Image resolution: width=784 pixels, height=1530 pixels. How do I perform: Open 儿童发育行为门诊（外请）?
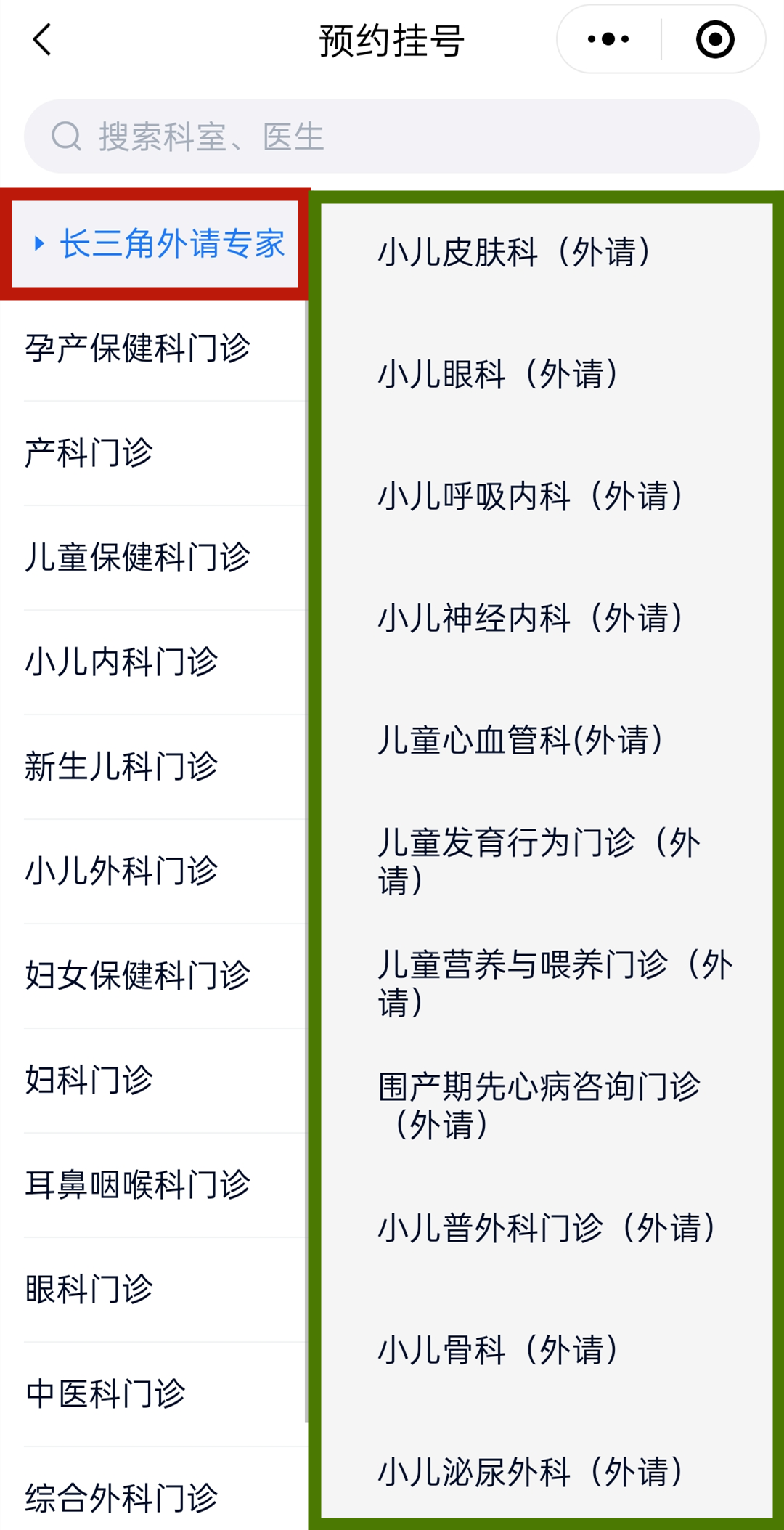(x=539, y=861)
